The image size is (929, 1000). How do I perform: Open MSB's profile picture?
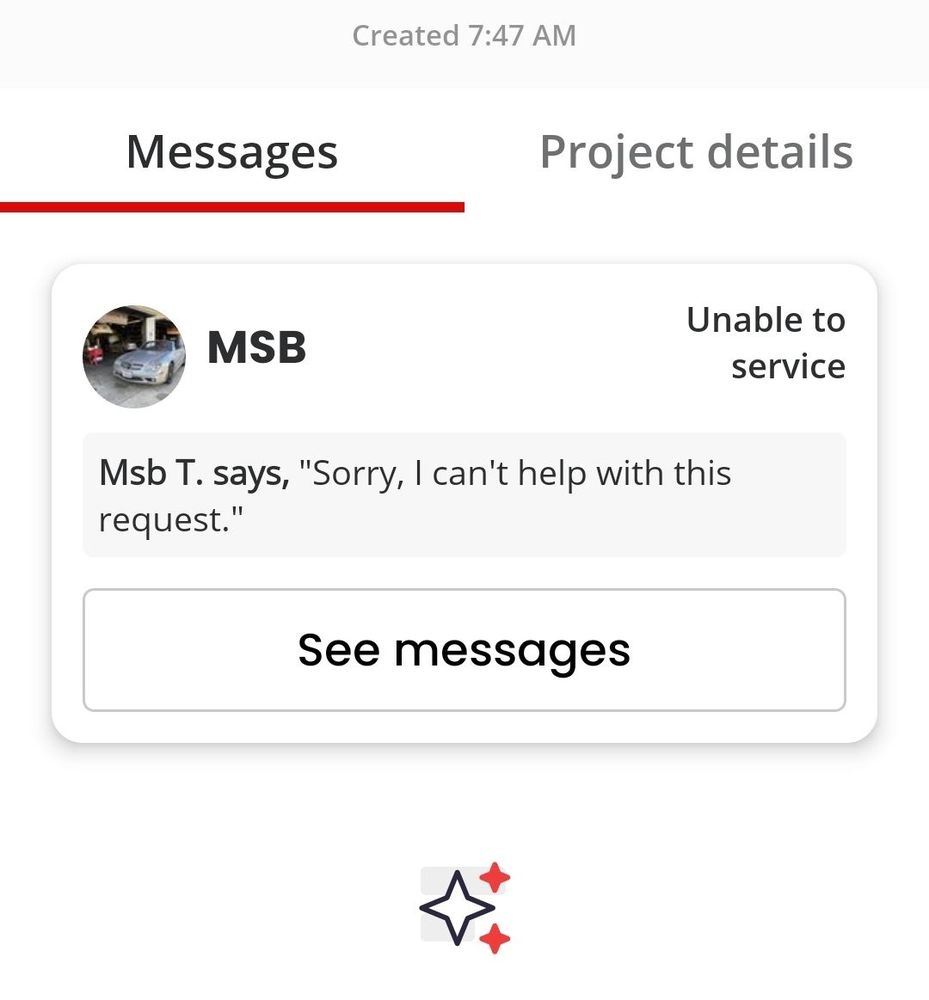[x=134, y=357]
